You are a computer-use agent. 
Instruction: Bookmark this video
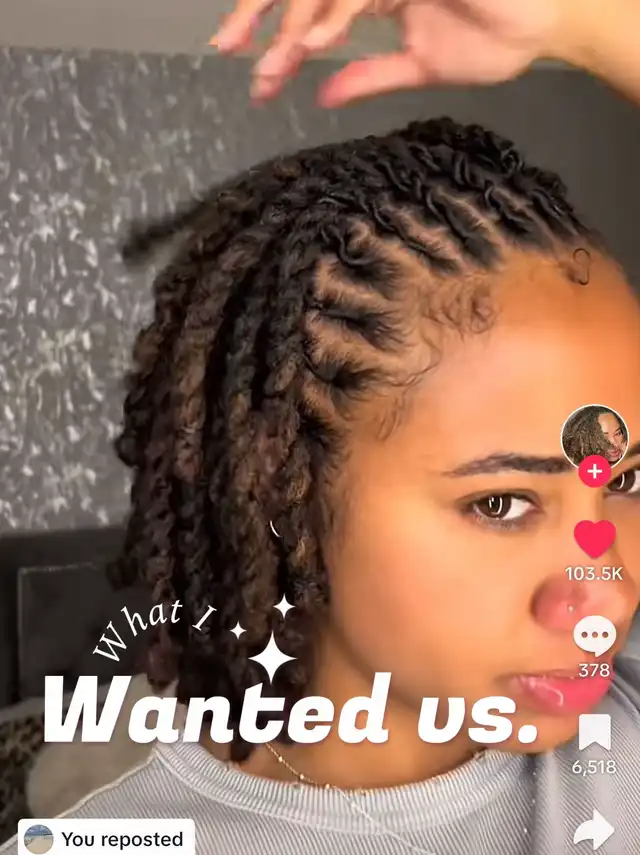pos(594,732)
